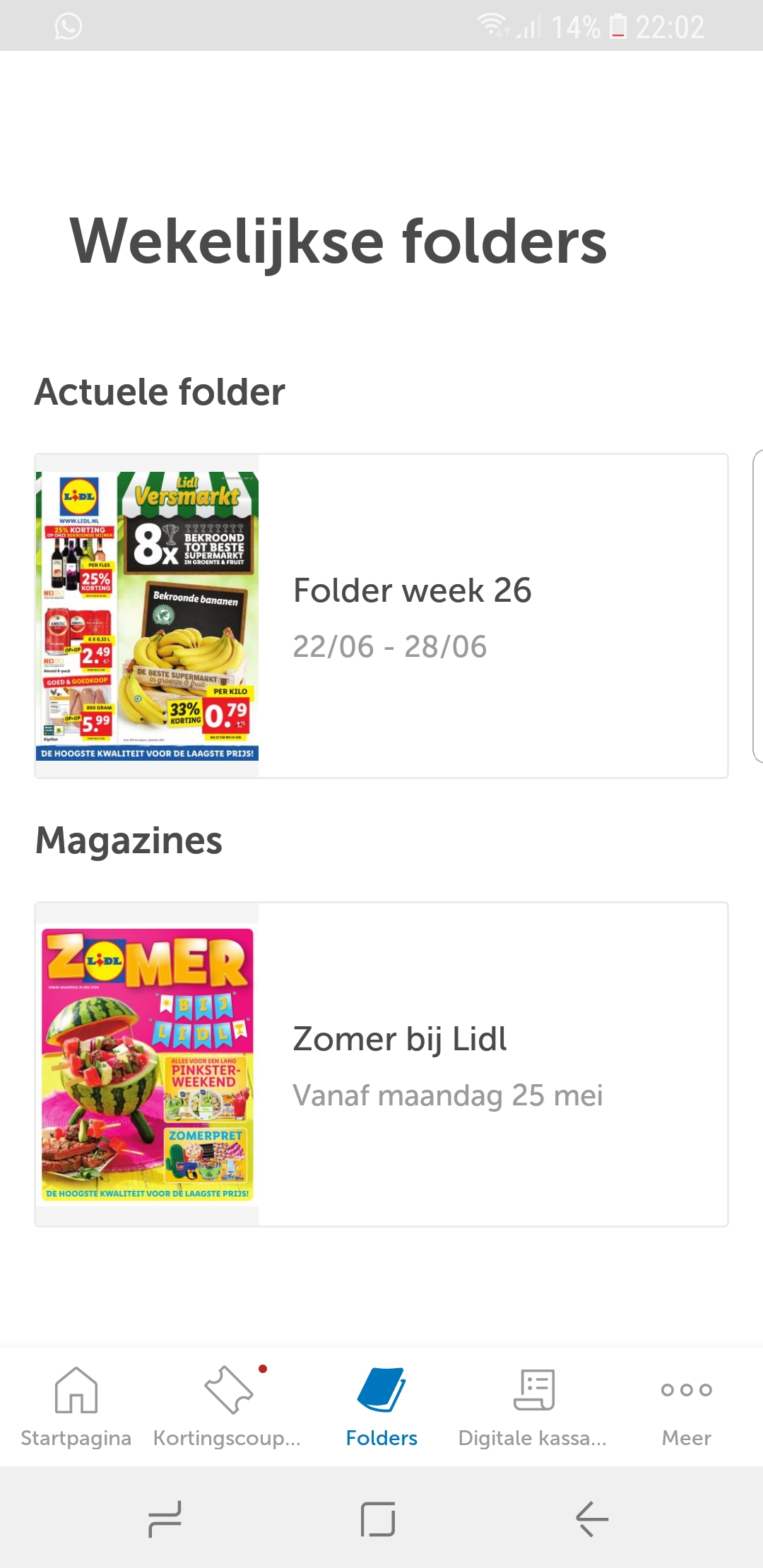Open the Zomer bij Lidl magazine
The width and height of the screenshot is (763, 1568).
click(x=381, y=1064)
